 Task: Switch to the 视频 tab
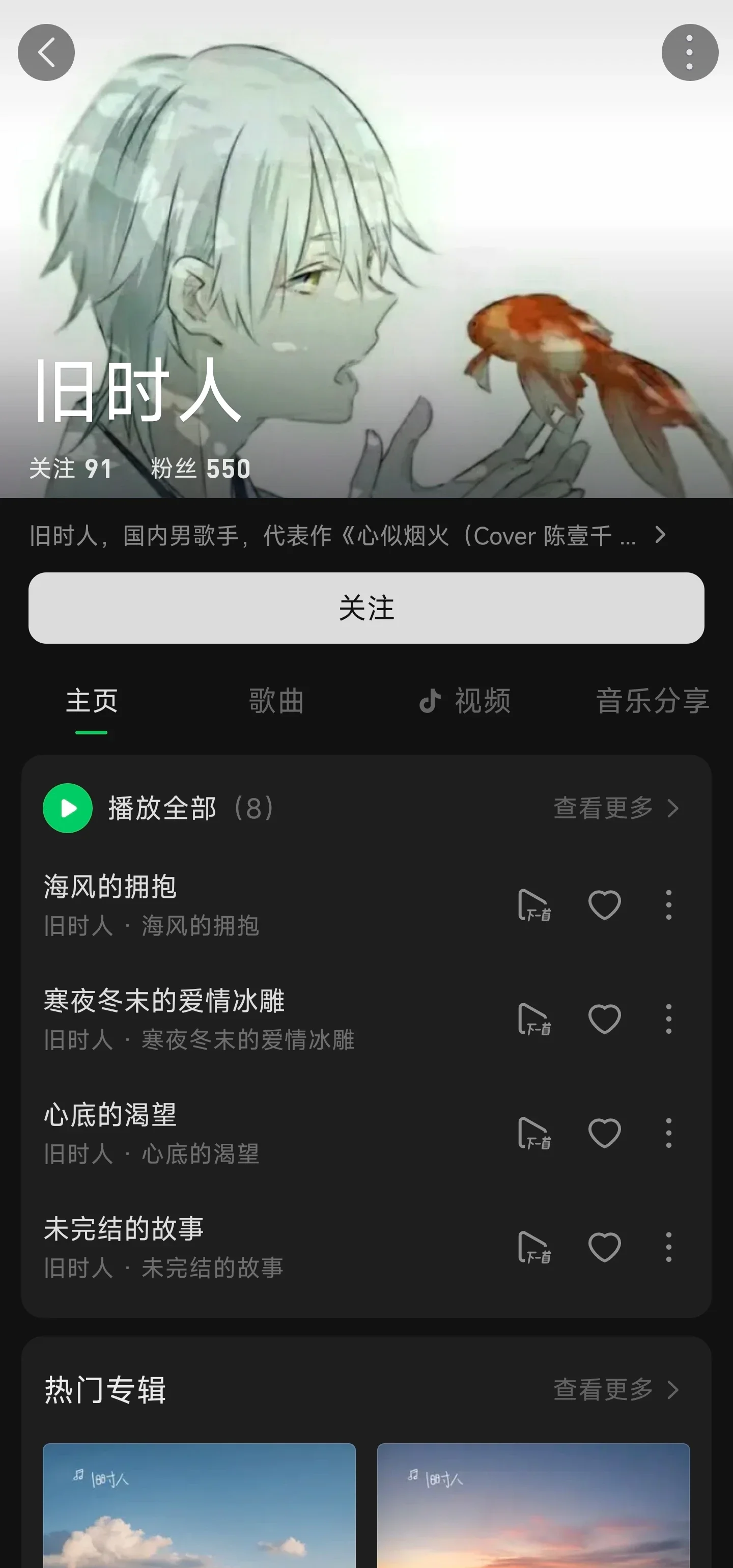tap(465, 701)
